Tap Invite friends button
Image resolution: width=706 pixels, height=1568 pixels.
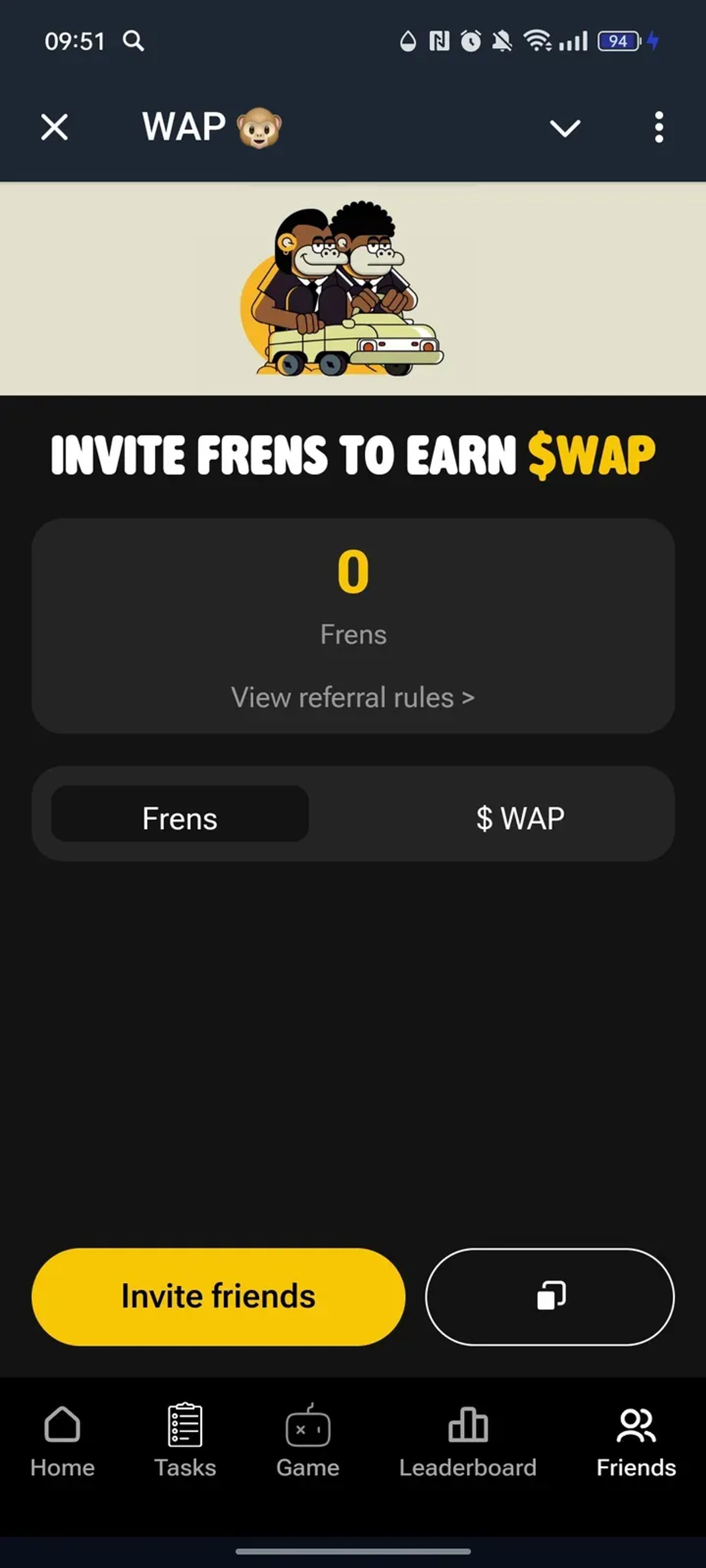point(218,1296)
